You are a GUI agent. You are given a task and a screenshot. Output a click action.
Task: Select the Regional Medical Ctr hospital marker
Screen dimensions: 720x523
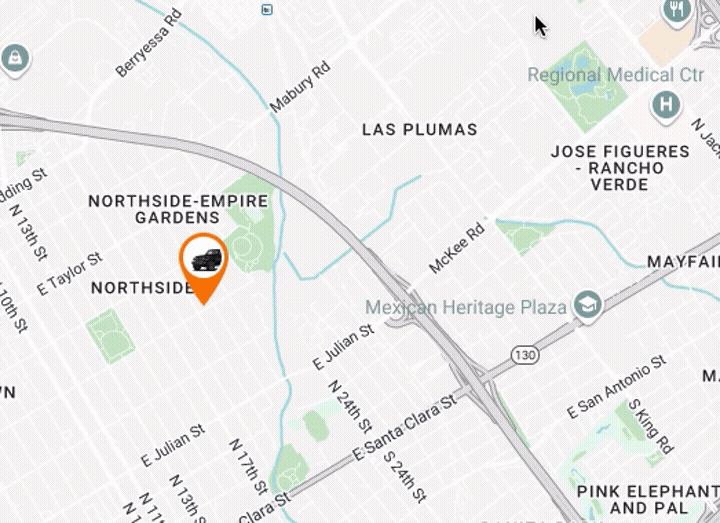click(x=665, y=104)
